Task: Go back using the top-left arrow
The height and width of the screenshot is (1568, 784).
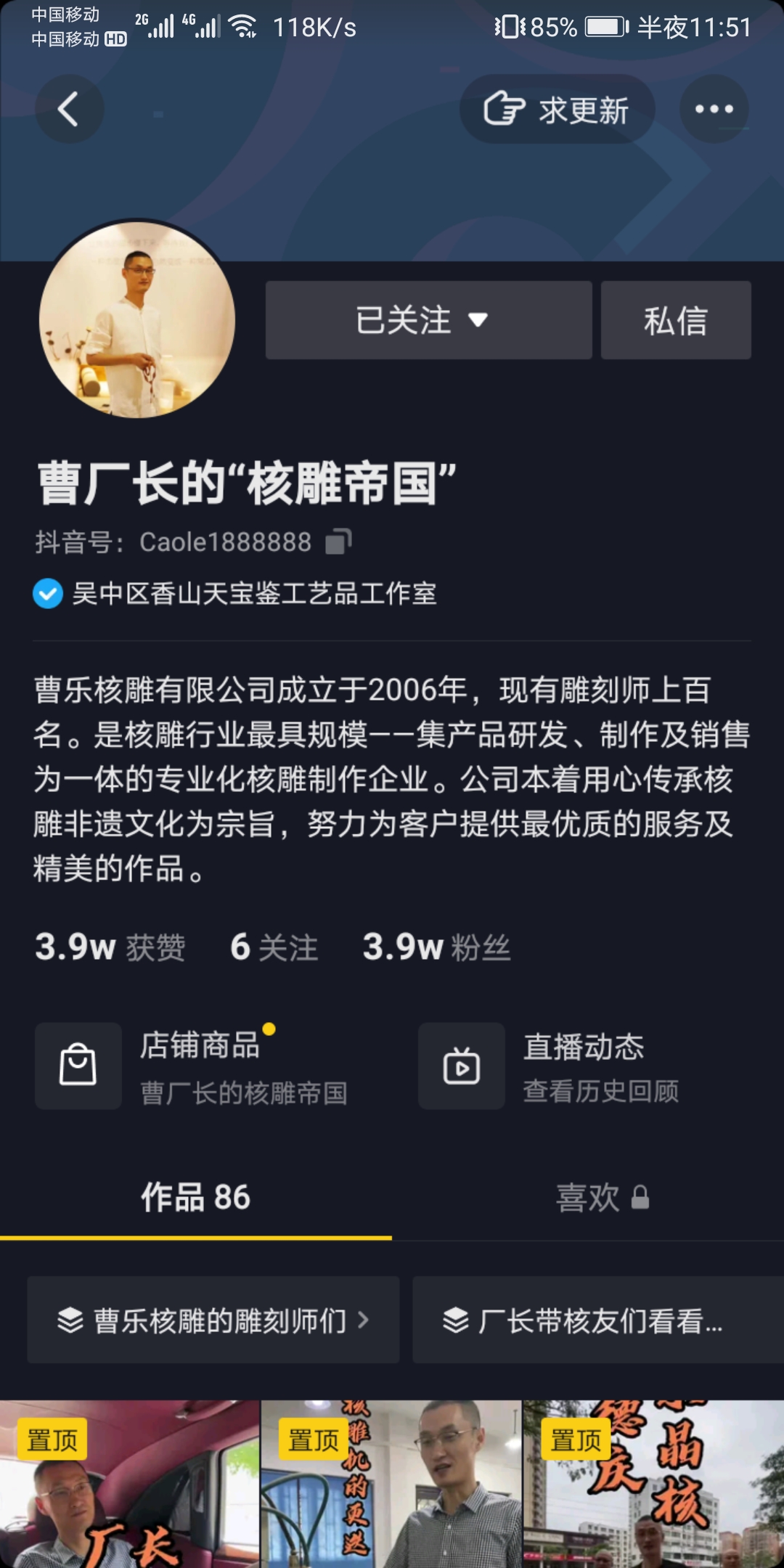Action: (69, 110)
